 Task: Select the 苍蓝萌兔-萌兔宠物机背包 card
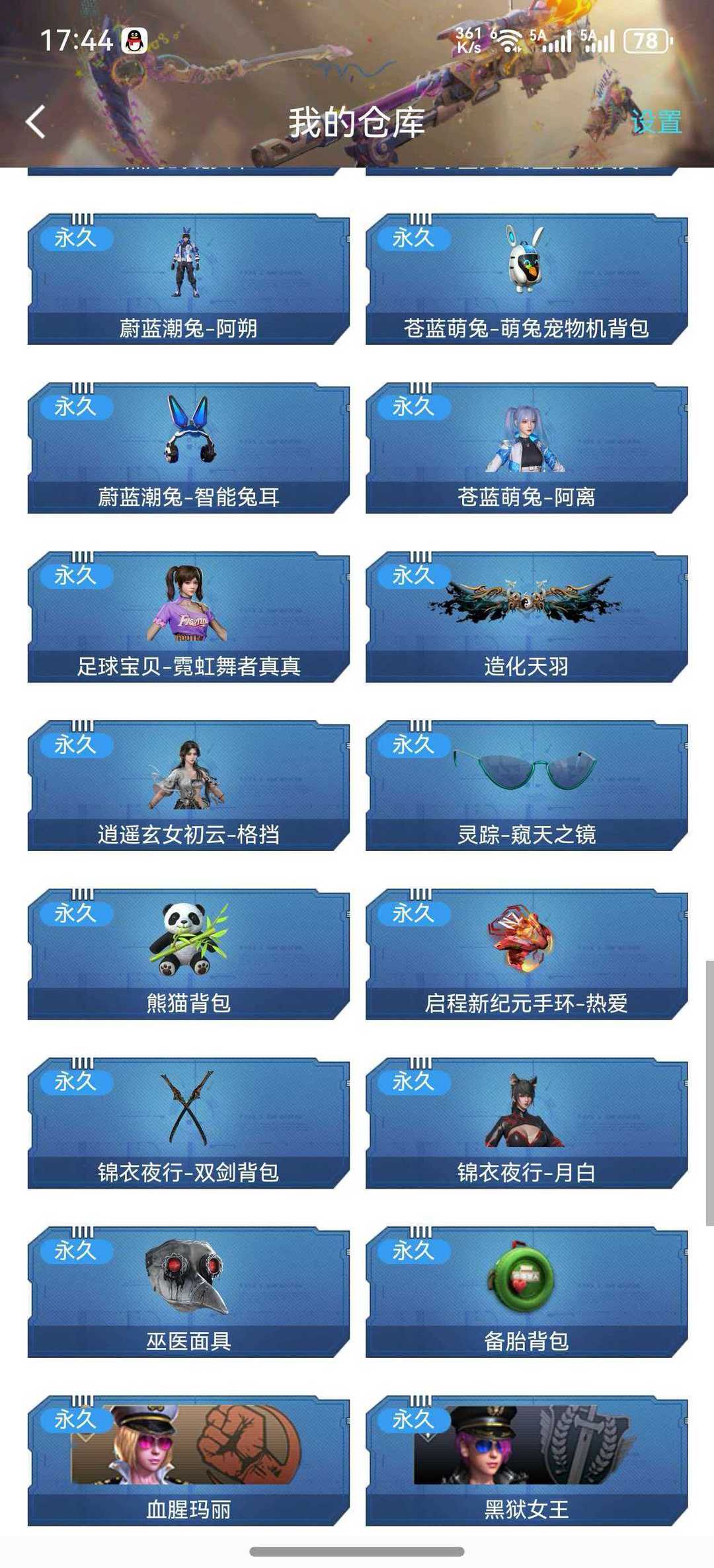527,280
